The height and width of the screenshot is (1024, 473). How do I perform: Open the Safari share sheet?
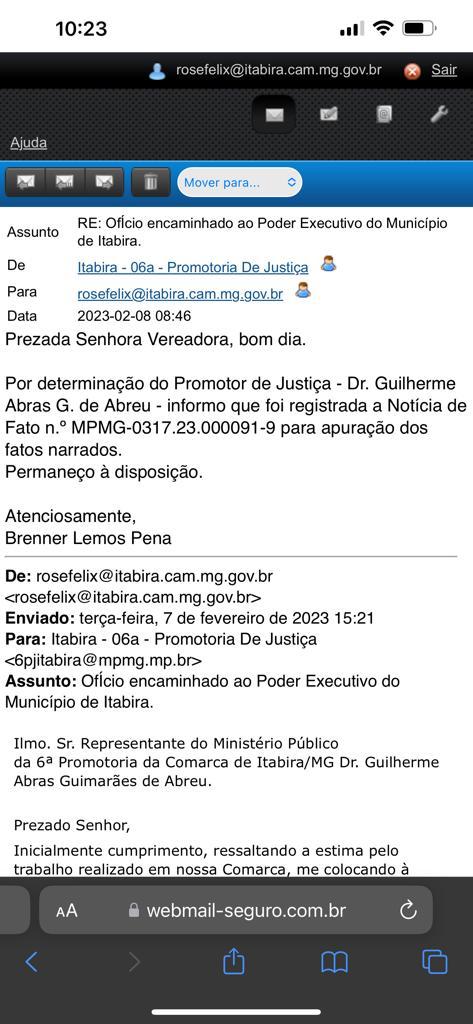[x=233, y=962]
